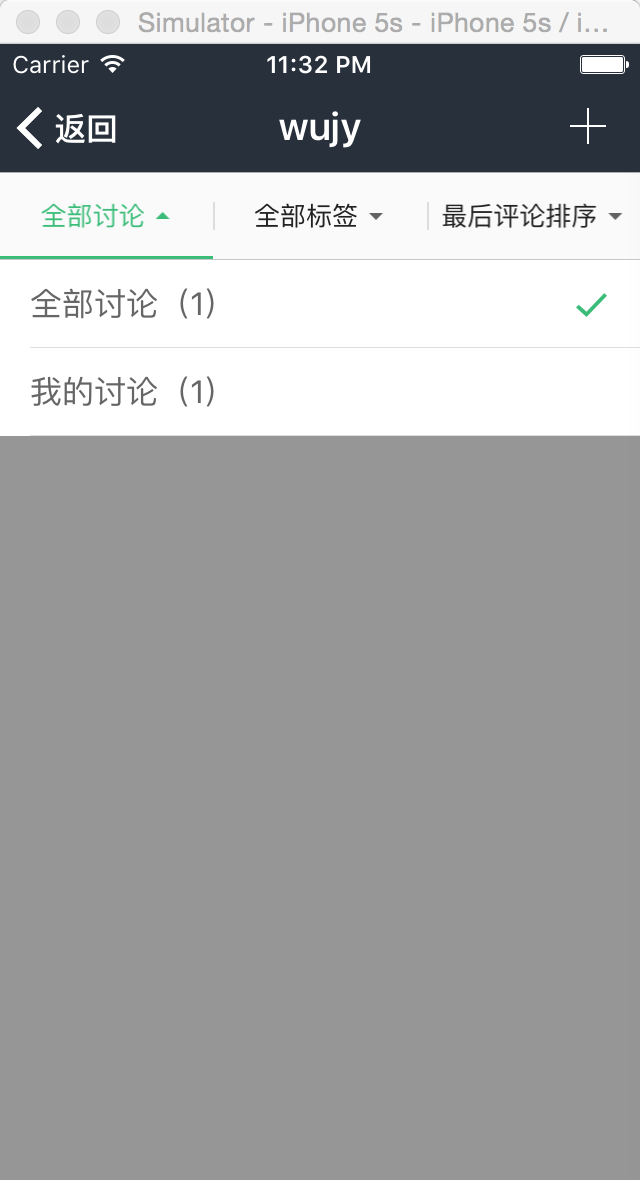This screenshot has height=1180, width=640.
Task: Collapse the 全部讨论 filter dropdown
Action: tap(106, 216)
